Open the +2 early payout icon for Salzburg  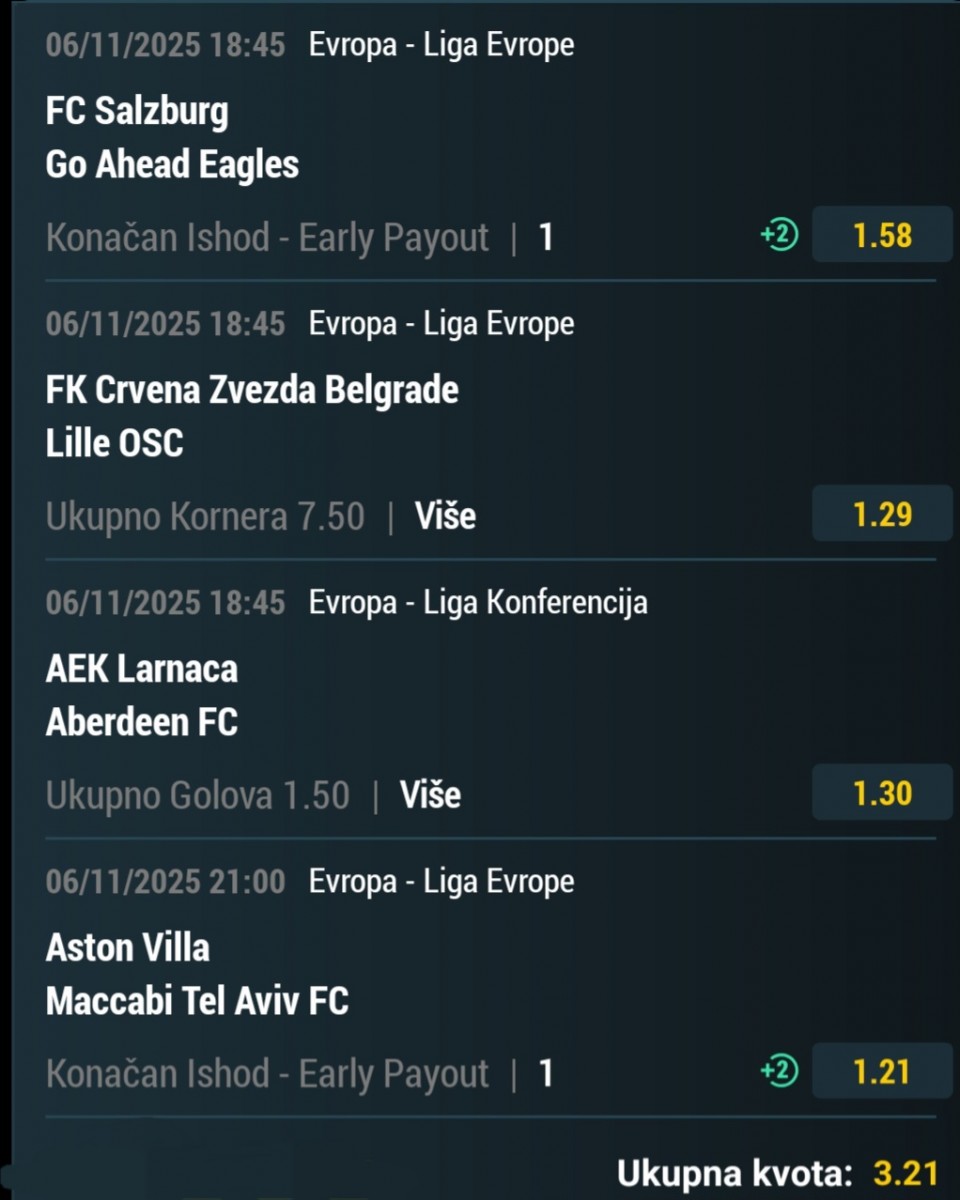779,235
